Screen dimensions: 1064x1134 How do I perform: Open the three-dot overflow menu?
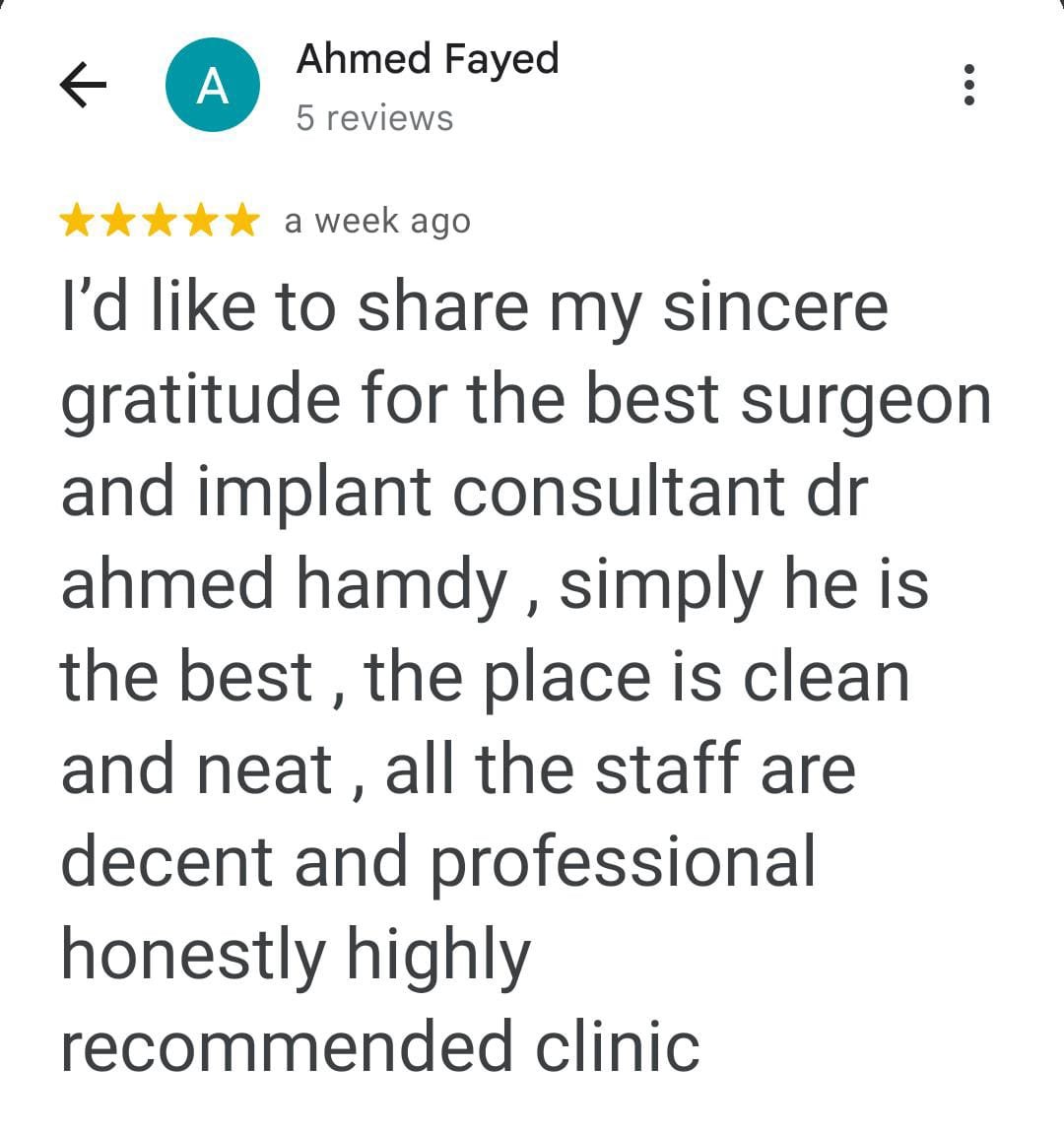tap(968, 85)
